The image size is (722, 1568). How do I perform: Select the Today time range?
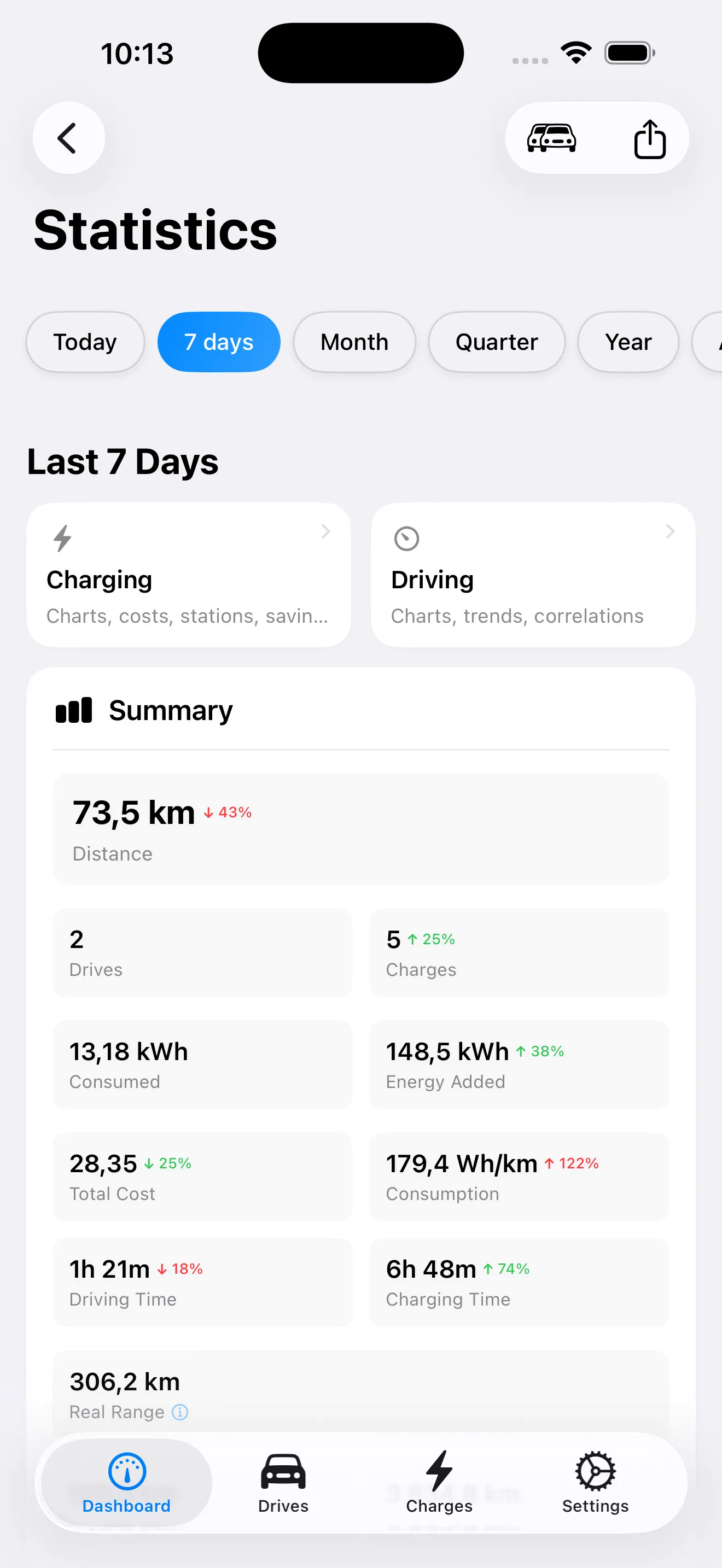click(x=85, y=342)
